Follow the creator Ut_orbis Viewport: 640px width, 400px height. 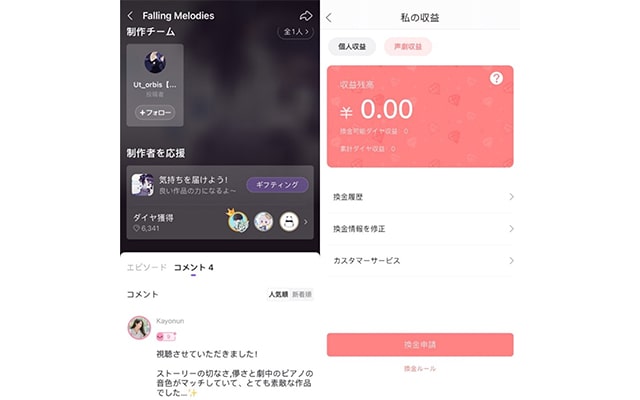coord(155,113)
